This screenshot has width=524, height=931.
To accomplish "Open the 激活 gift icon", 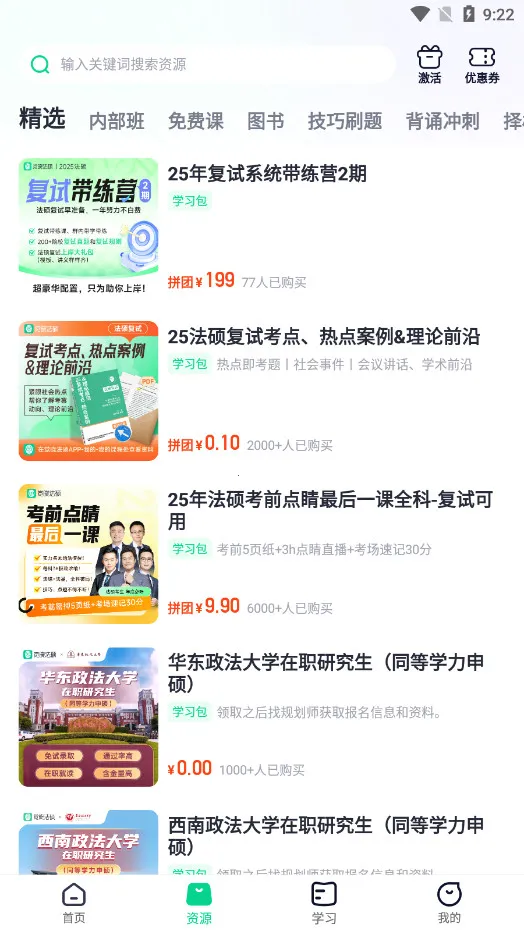I will 430,65.
